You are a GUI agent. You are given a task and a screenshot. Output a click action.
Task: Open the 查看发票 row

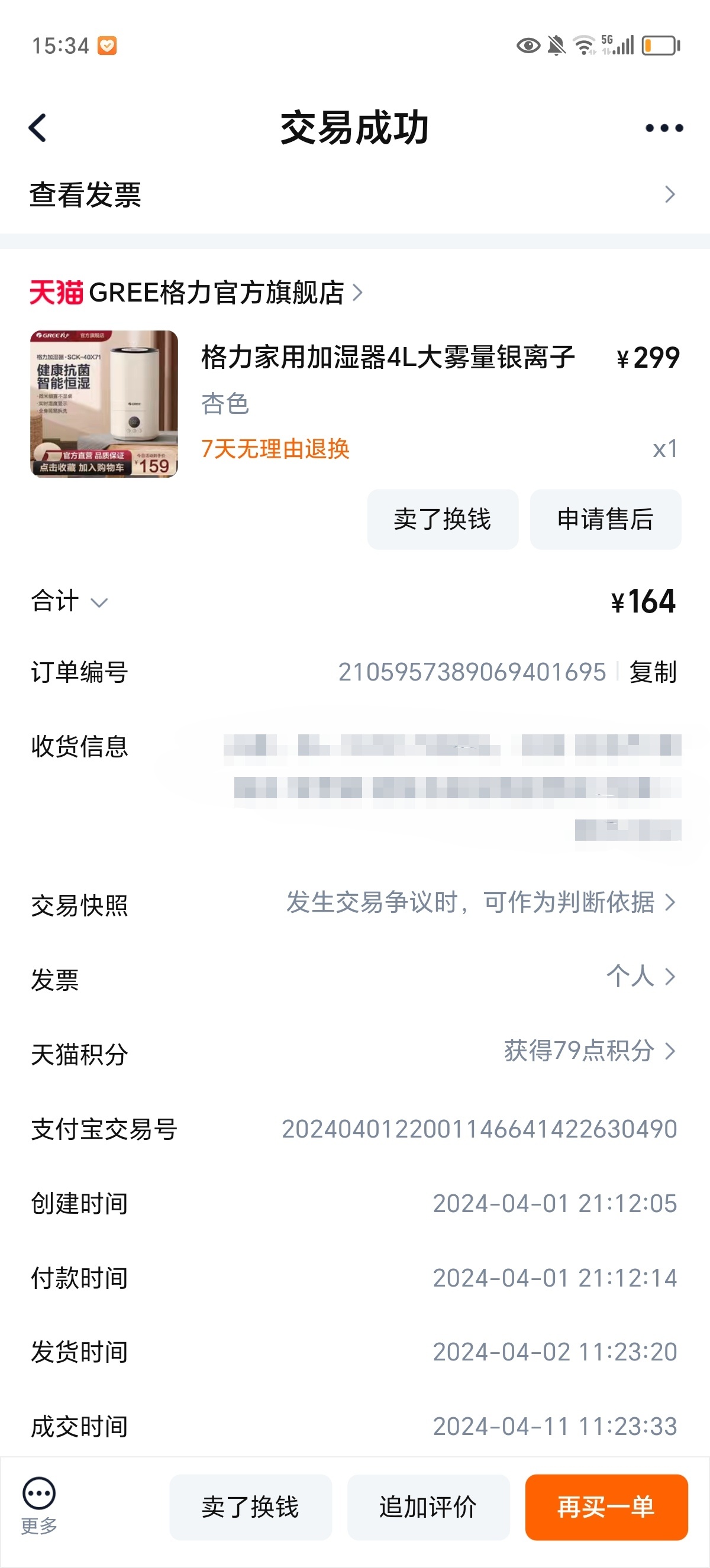coord(354,195)
